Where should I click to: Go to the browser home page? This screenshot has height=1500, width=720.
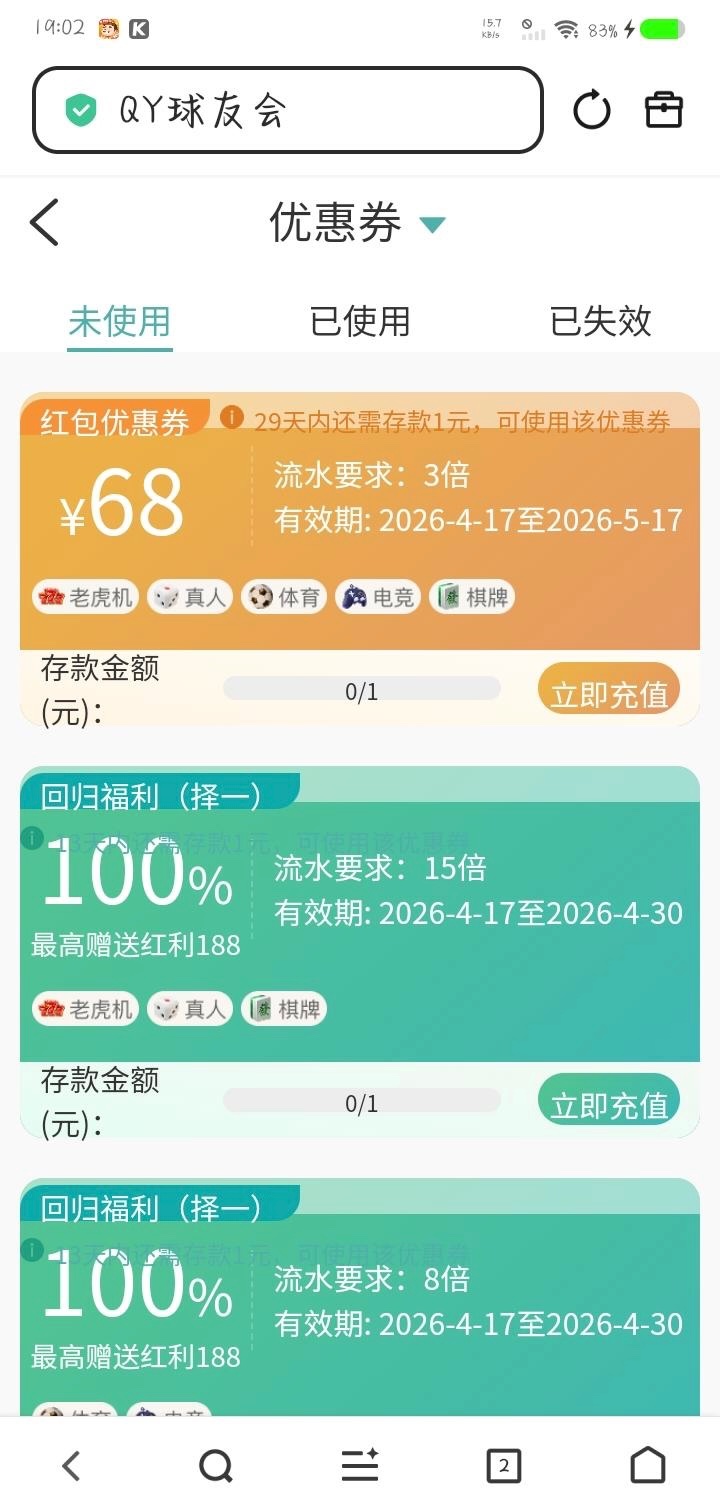(648, 1466)
